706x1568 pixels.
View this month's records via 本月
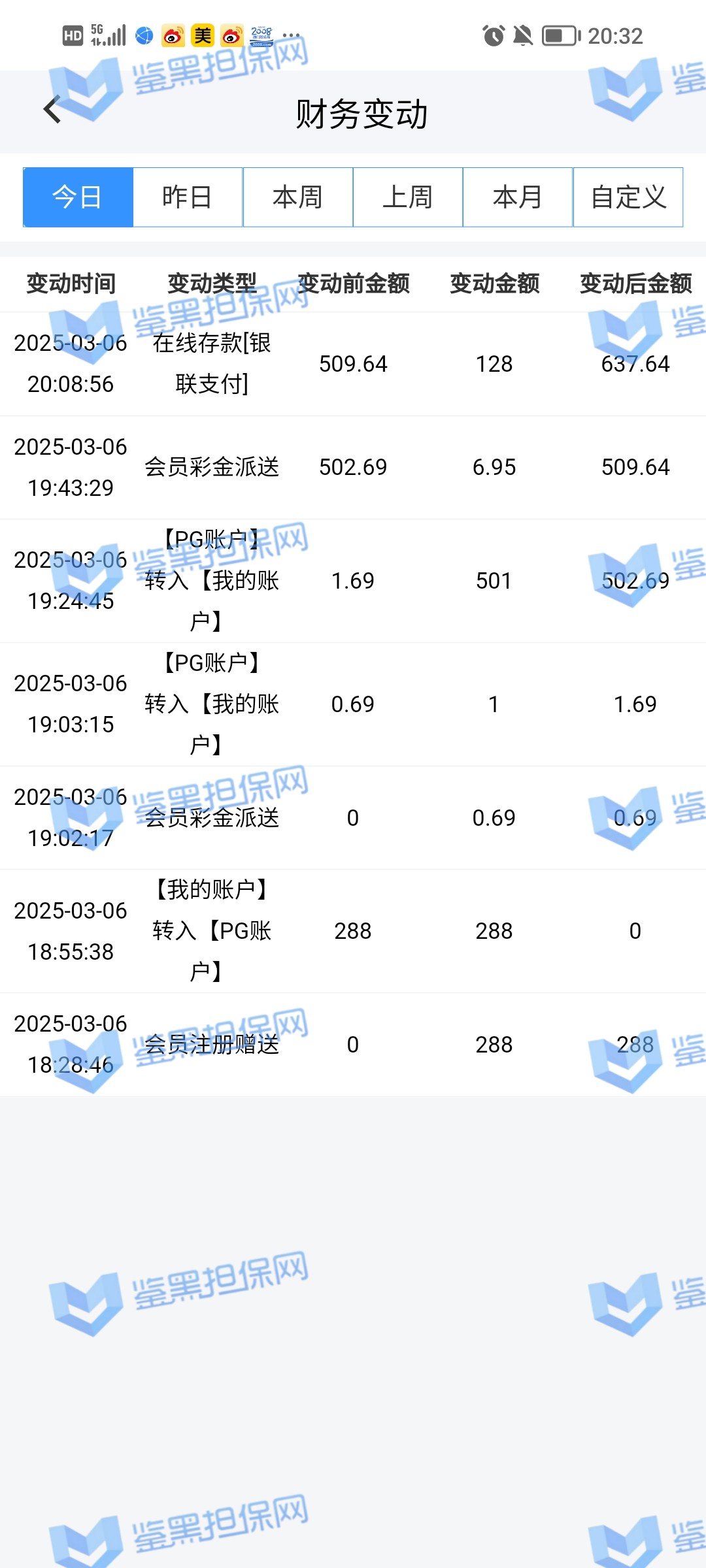pyautogui.click(x=518, y=197)
